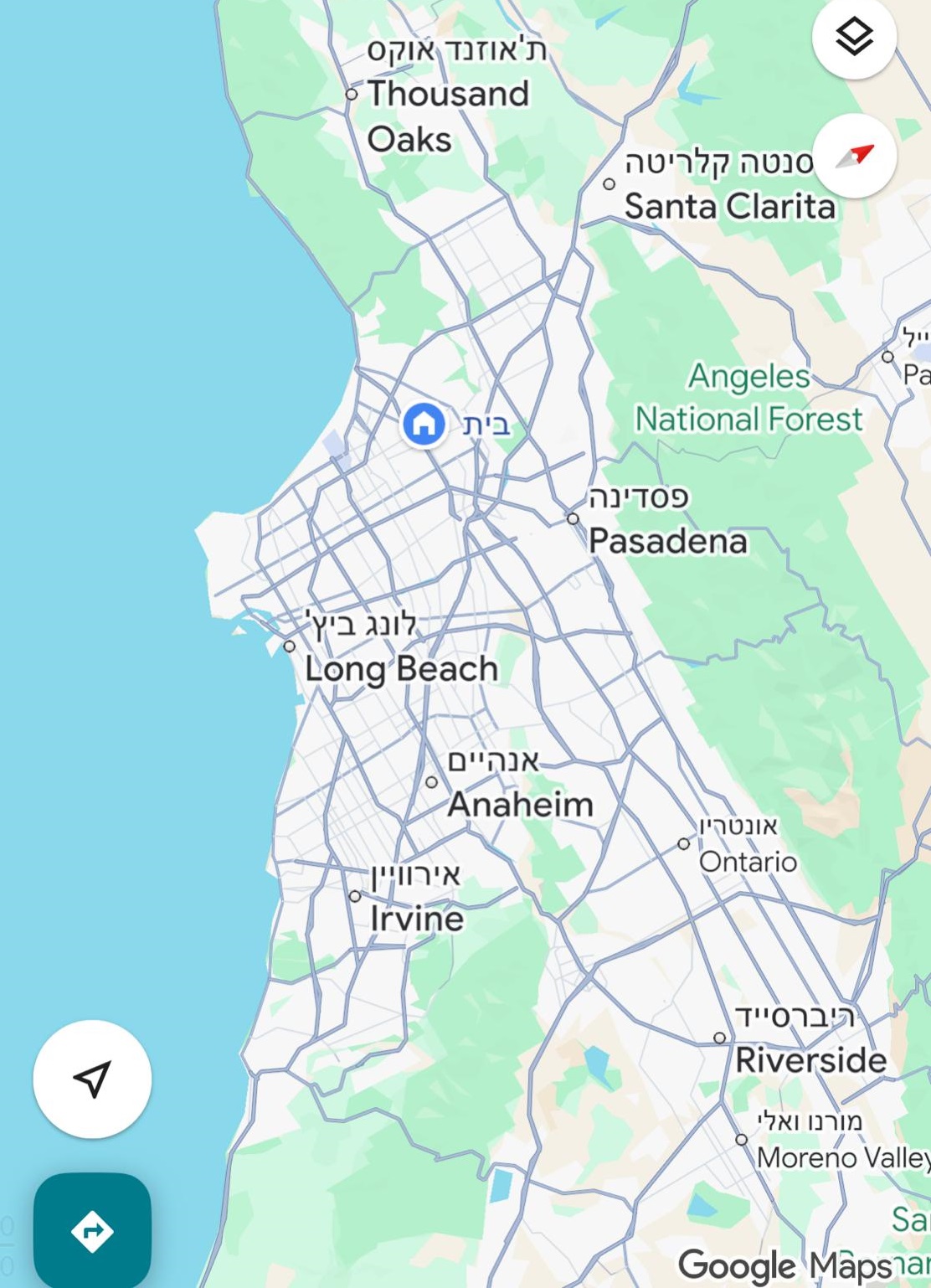Center map on my location
Screen dimensions: 931x1288
[92, 1079]
